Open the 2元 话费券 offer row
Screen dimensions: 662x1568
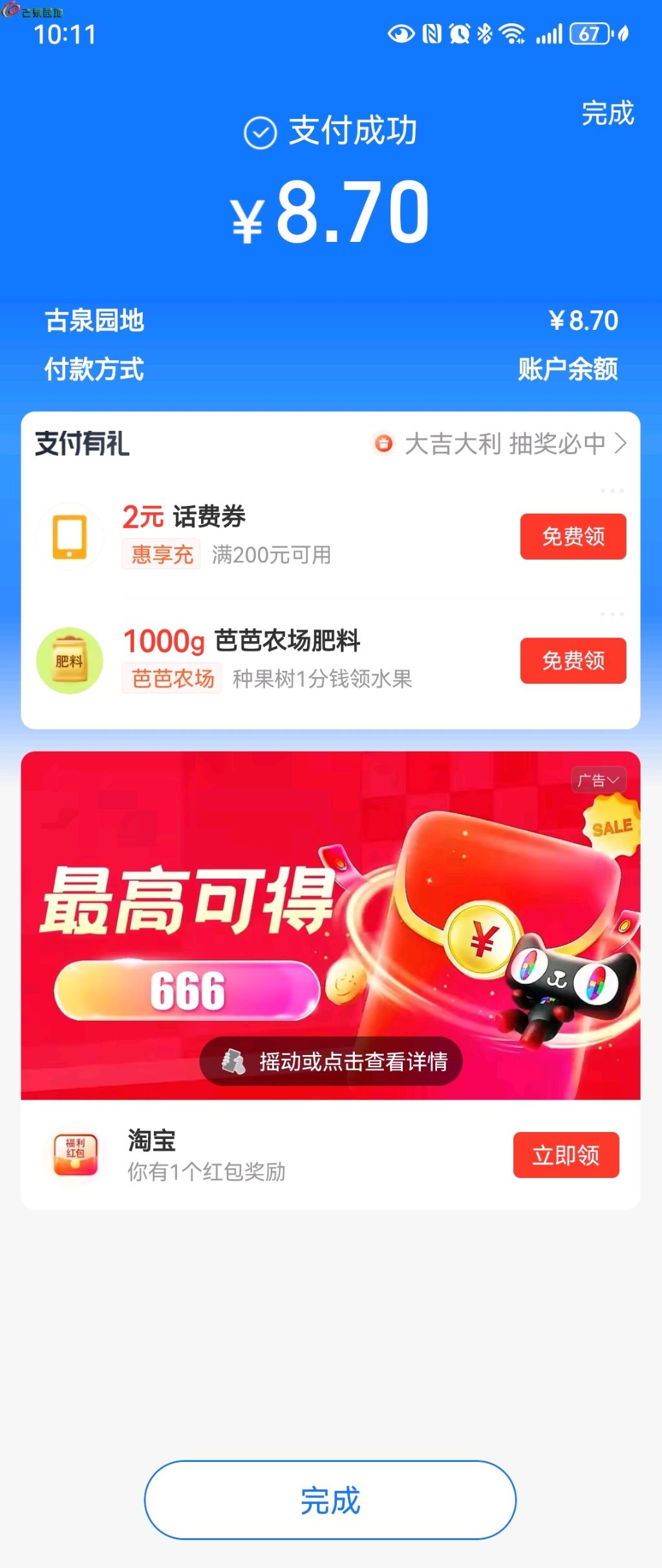(291, 536)
